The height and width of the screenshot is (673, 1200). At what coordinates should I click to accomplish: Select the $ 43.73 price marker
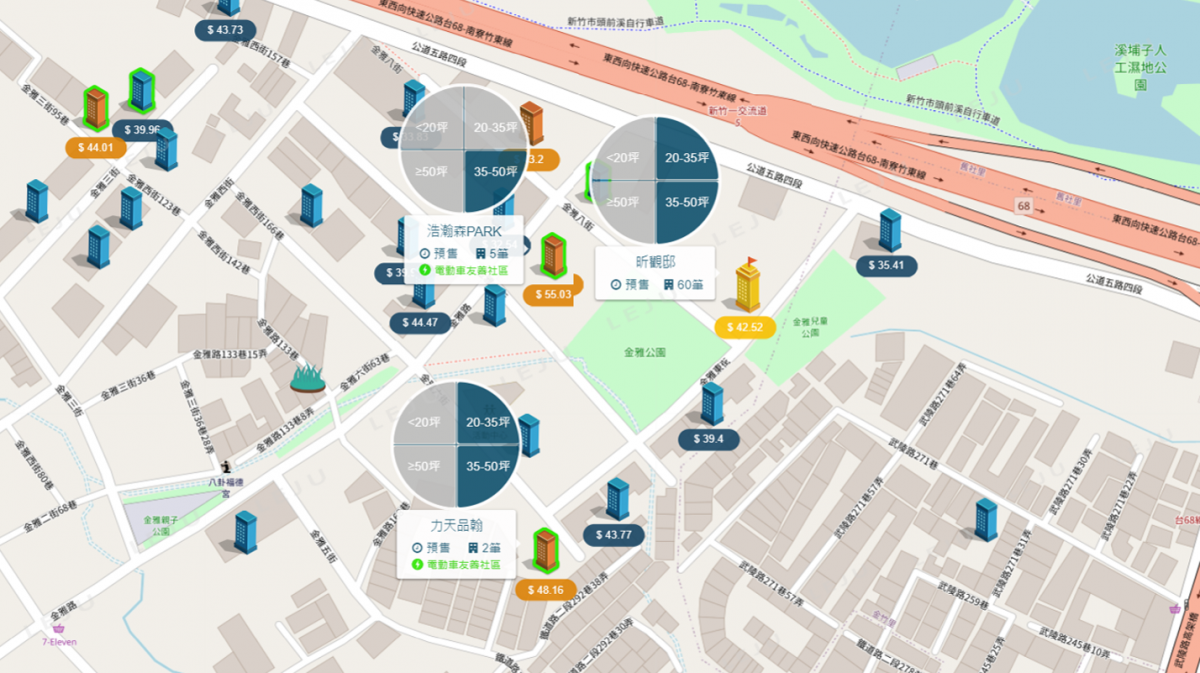pos(225,30)
